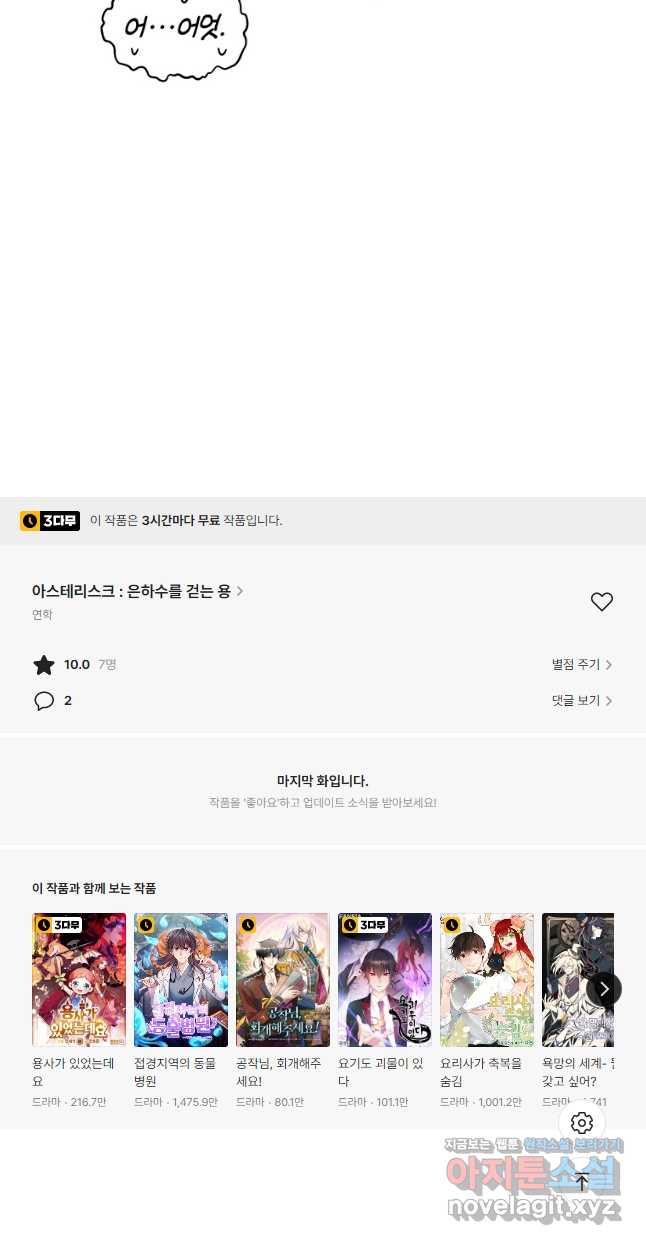Open the viewer settings gear
Screen dimensions: 646x1245
click(x=582, y=1123)
